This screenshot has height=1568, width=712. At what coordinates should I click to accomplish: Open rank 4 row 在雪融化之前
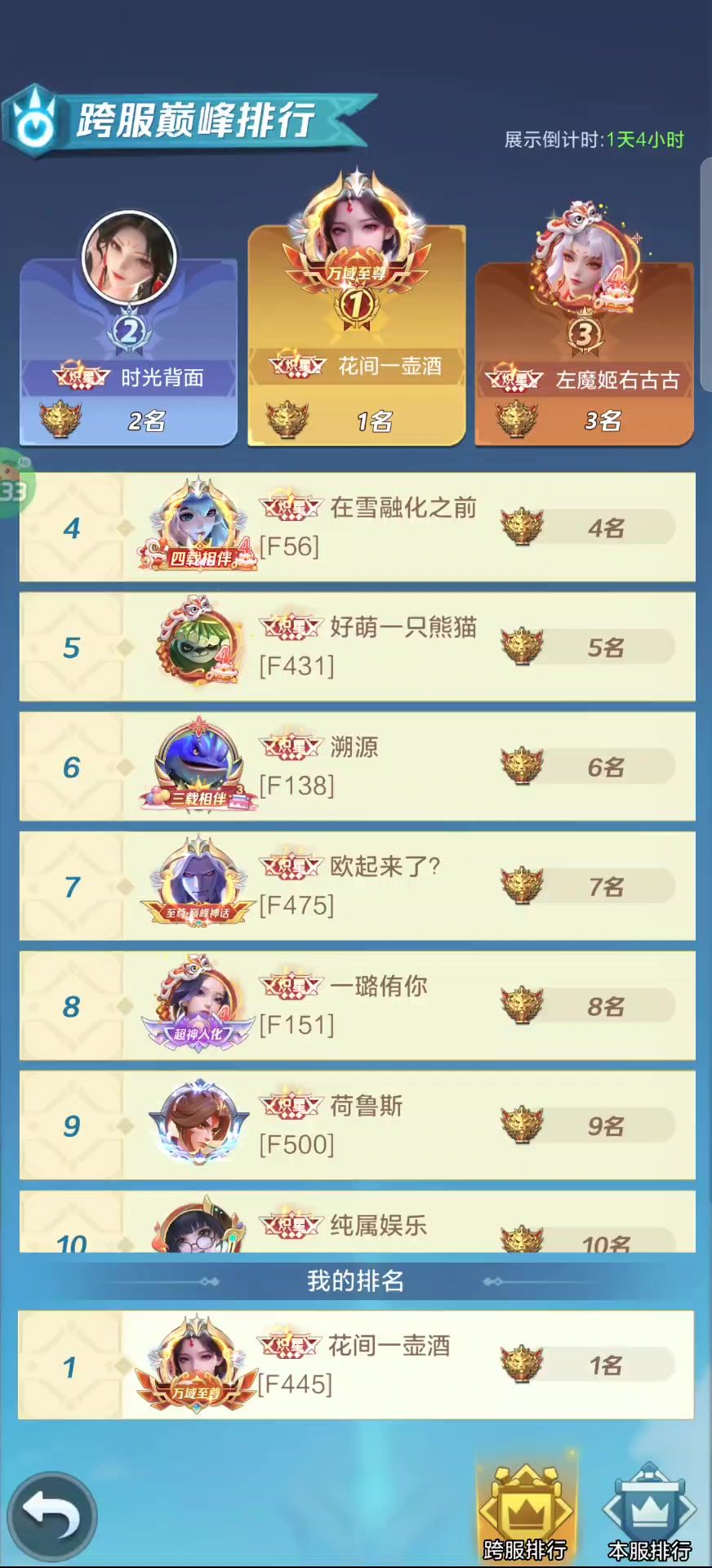coord(358,527)
